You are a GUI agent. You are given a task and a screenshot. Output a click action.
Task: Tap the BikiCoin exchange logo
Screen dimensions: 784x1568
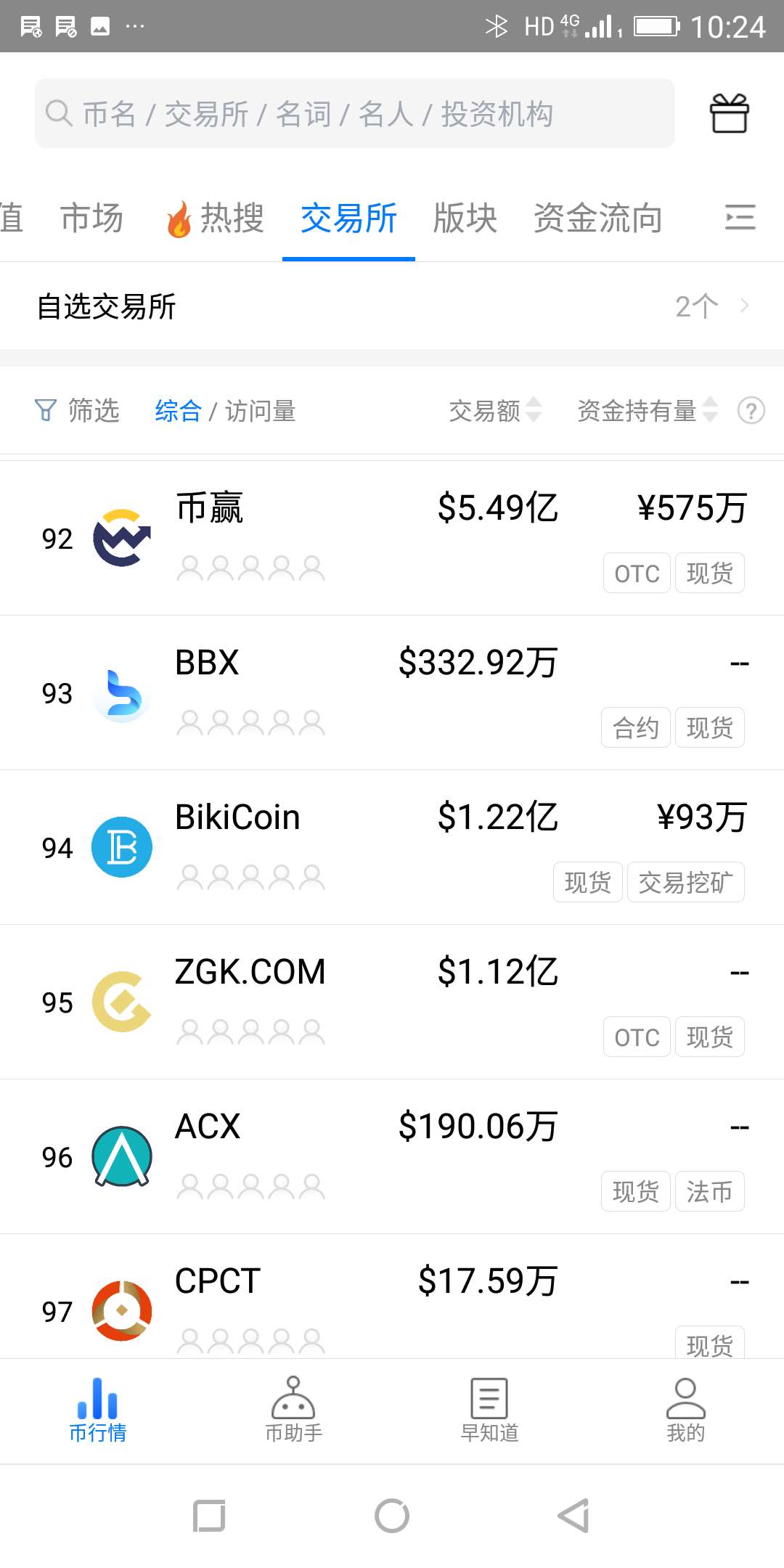click(122, 846)
